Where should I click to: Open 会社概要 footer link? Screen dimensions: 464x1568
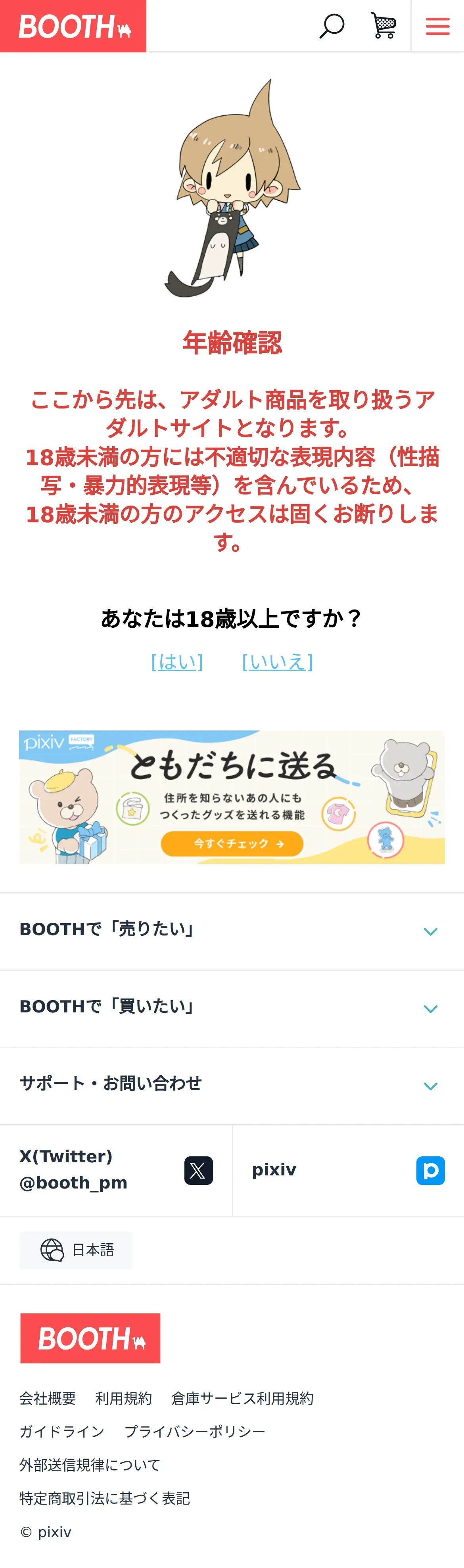48,1398
